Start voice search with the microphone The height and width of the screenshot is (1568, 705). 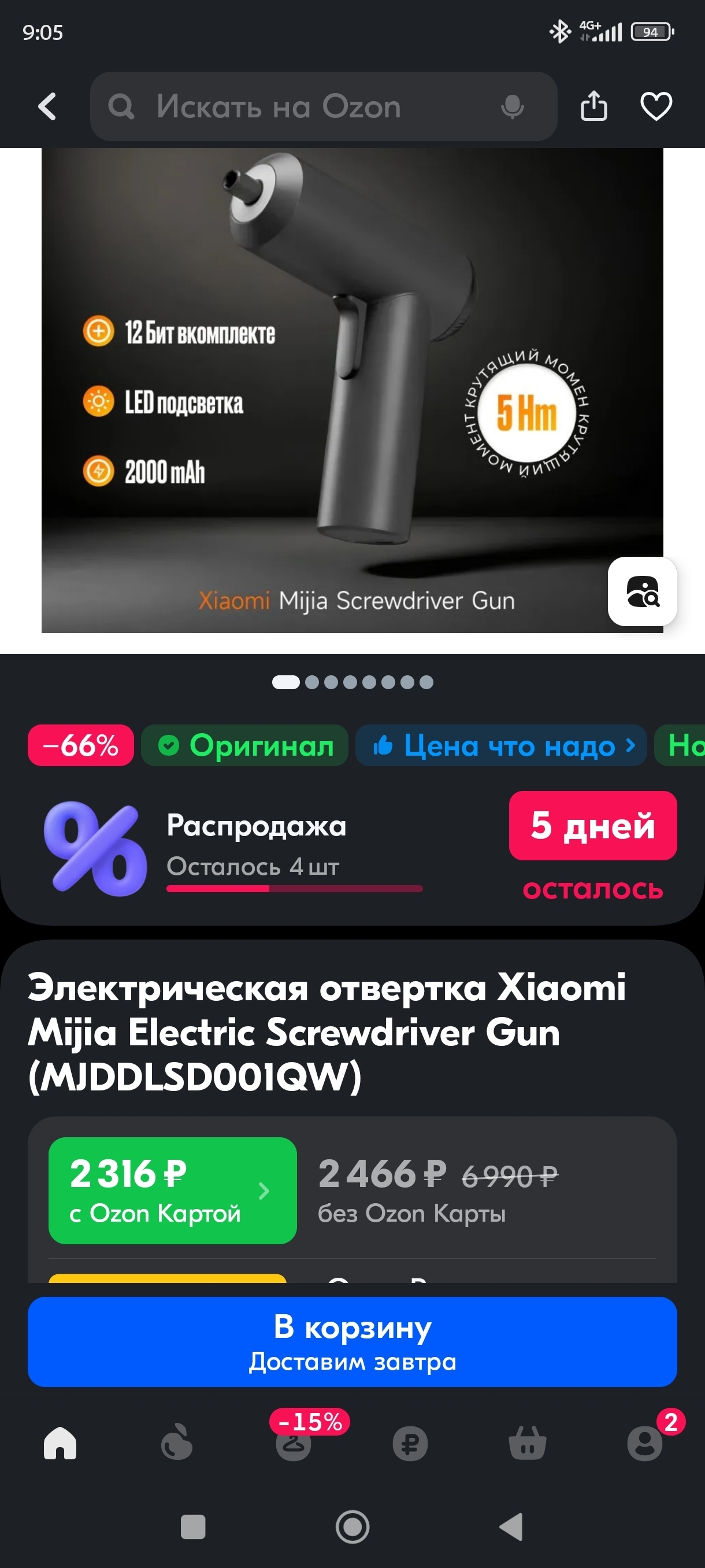512,106
